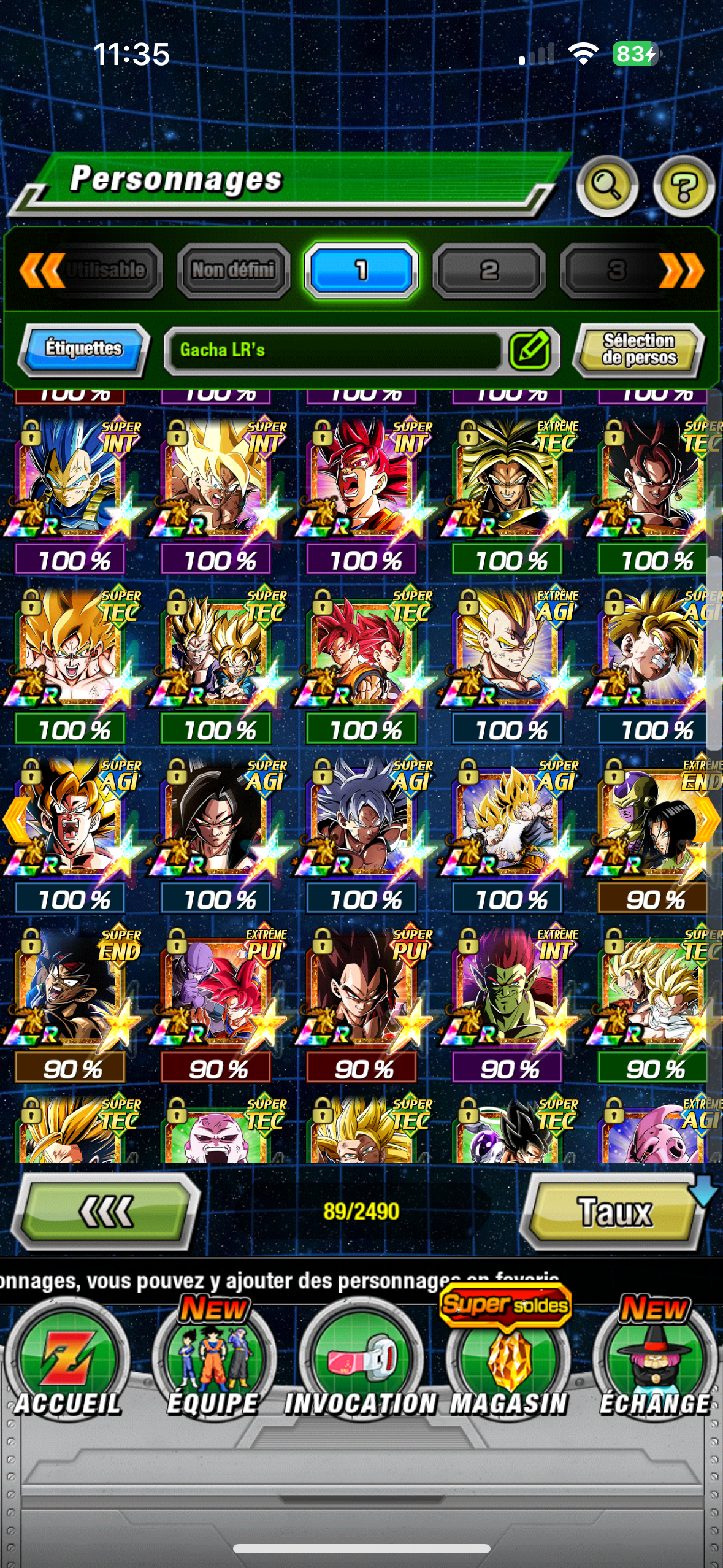Switch to the Non défini tab

point(233,270)
